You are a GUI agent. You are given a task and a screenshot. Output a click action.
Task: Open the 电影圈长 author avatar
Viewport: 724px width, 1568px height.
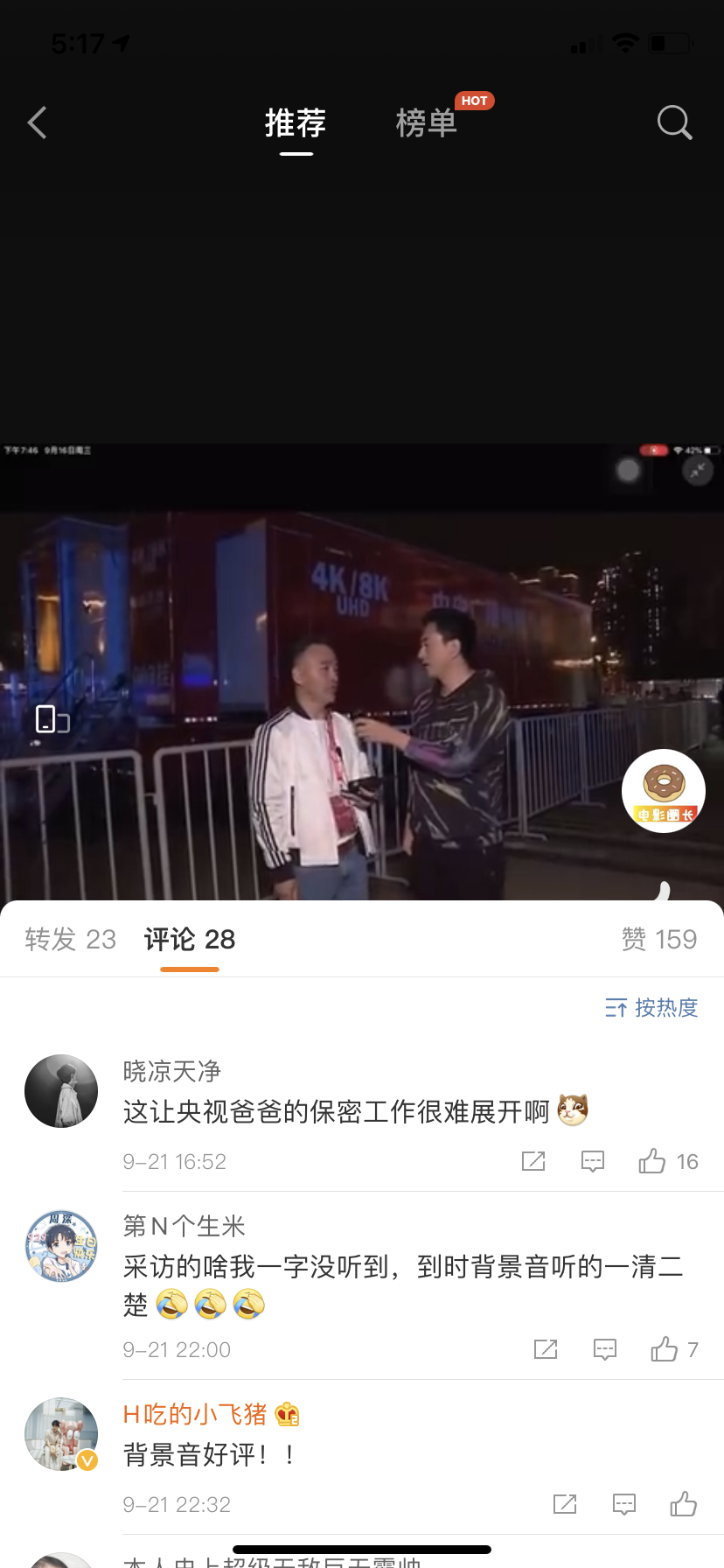pos(664,791)
